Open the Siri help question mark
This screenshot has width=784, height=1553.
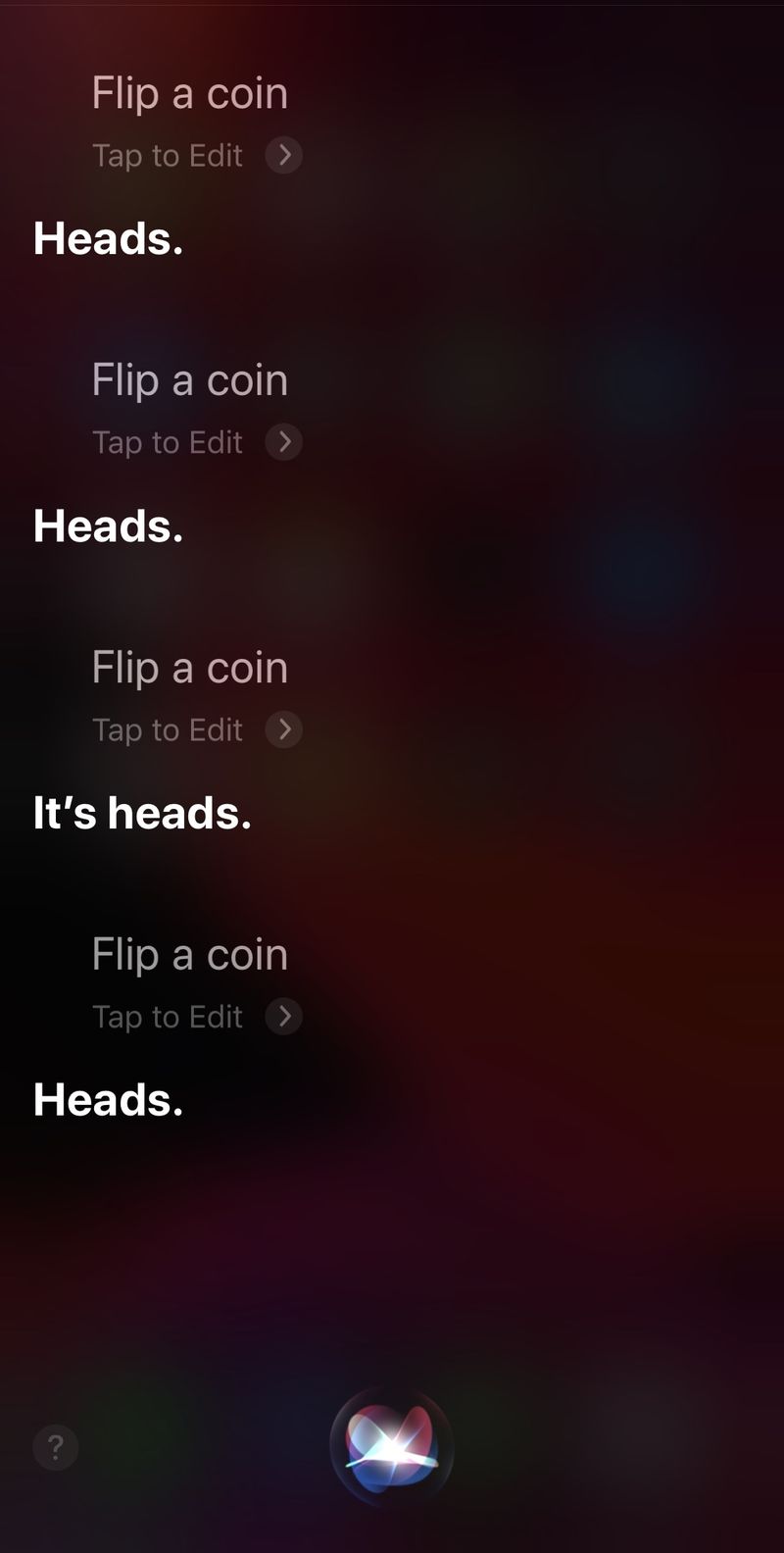(x=56, y=1447)
